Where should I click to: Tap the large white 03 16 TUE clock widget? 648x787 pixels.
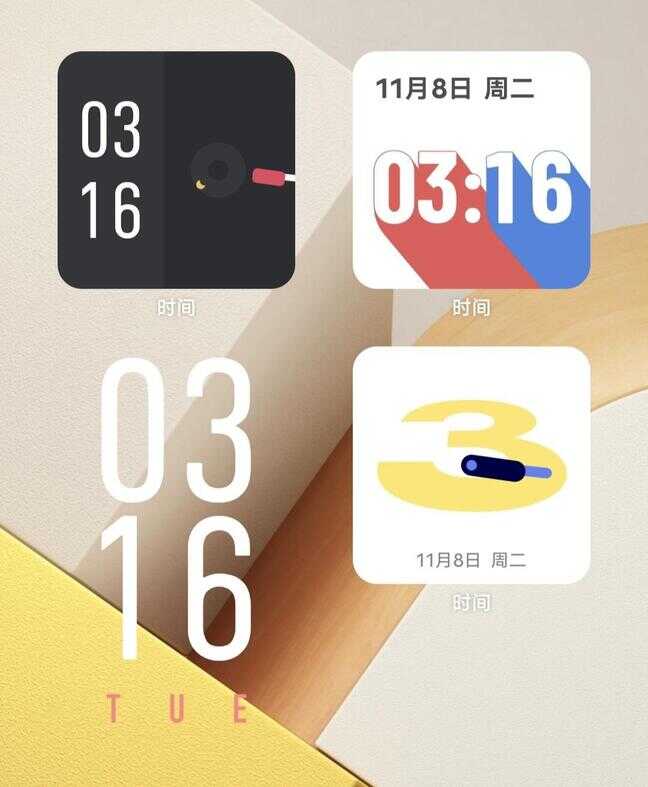point(176,530)
